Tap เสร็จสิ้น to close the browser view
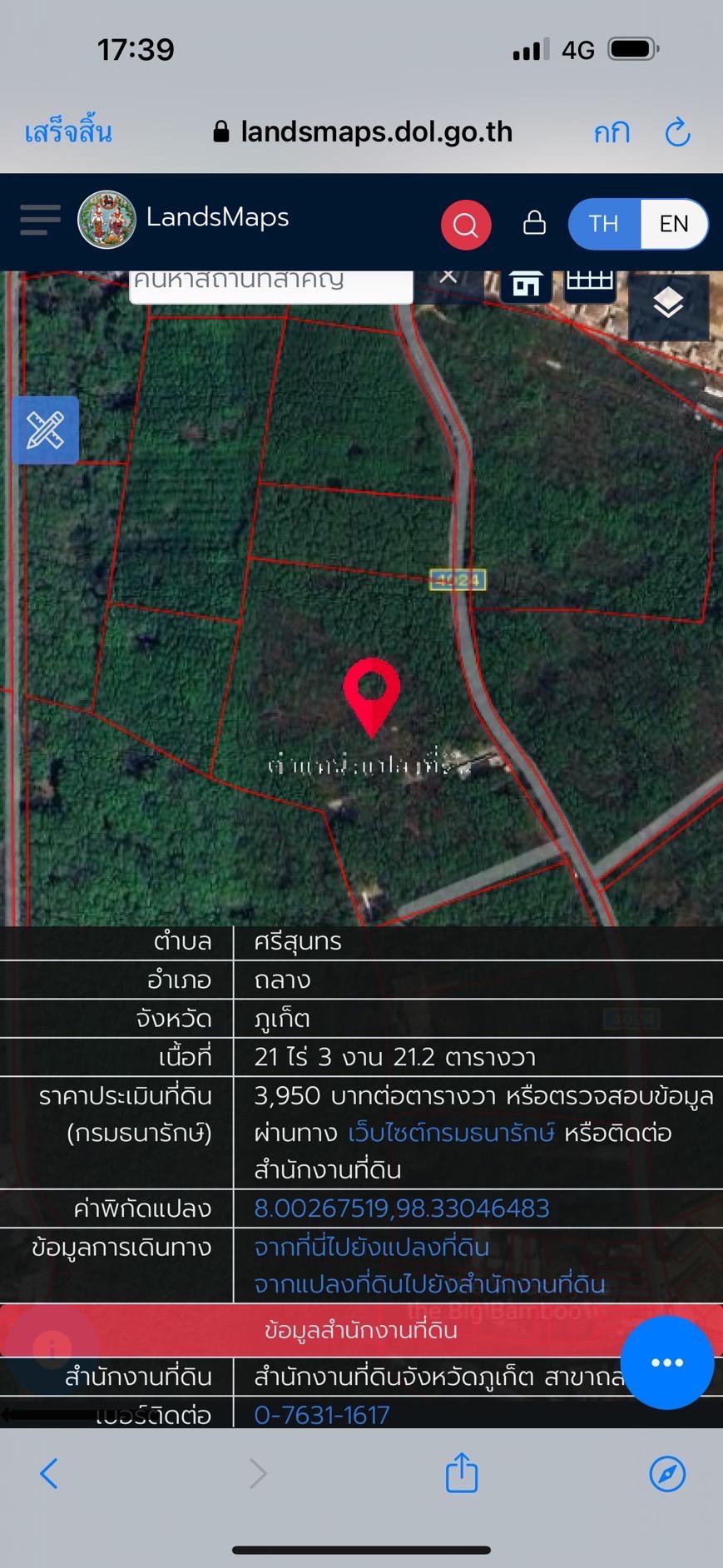Screen dimensions: 723x1568 tap(68, 132)
